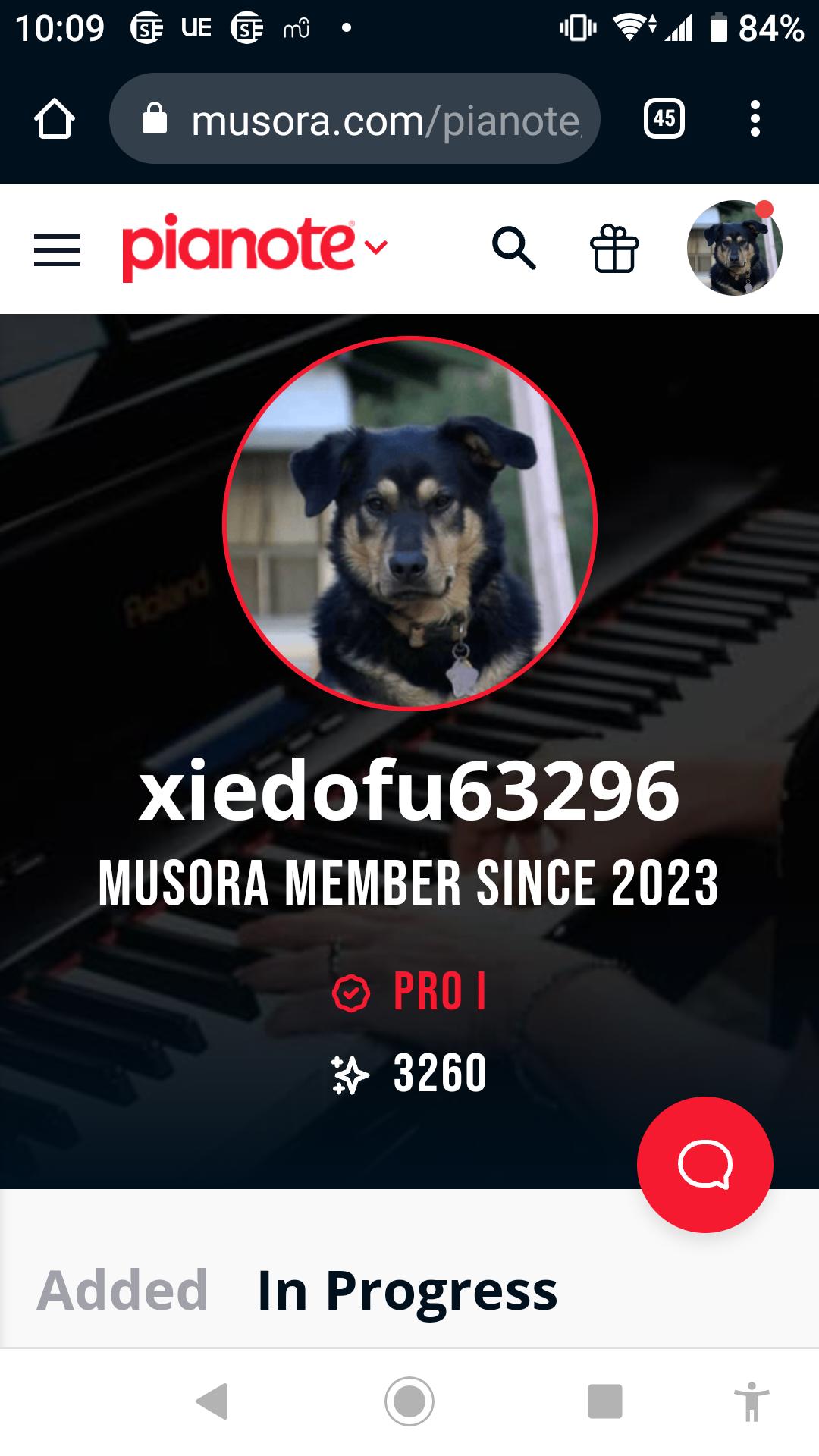Tap the browser address bar
The height and width of the screenshot is (1456, 819).
pos(355,119)
